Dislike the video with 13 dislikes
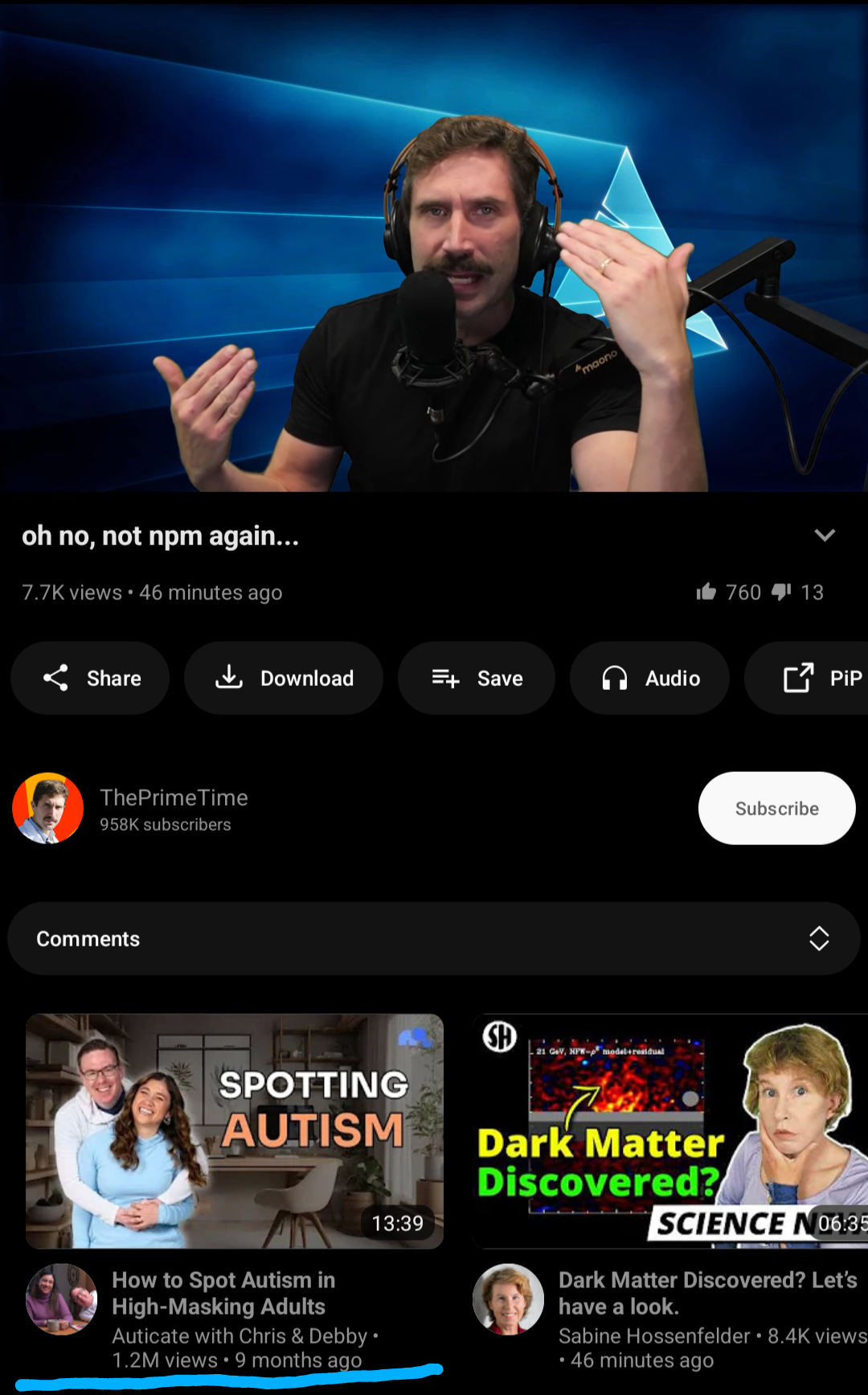This screenshot has height=1395, width=868. pyautogui.click(x=781, y=593)
